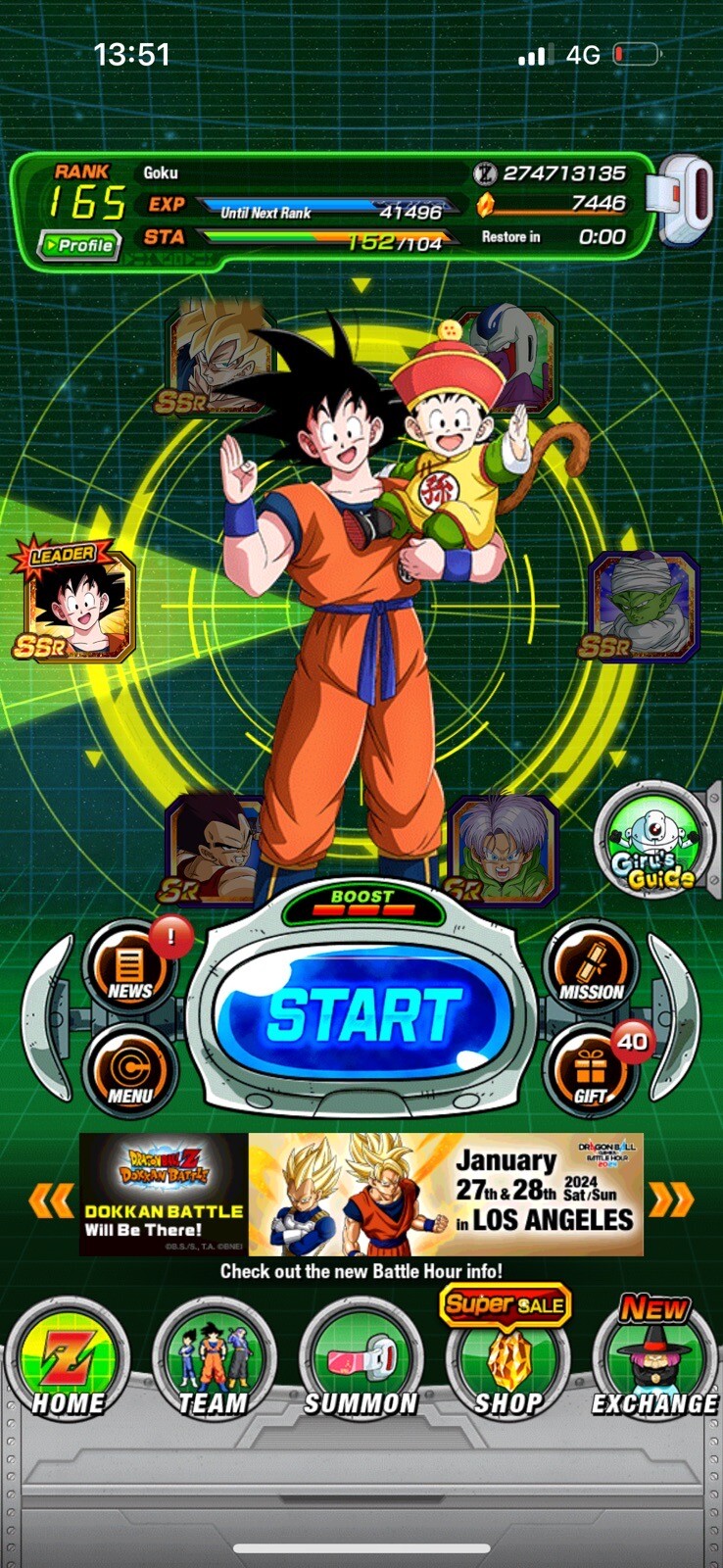Viewport: 723px width, 1568px height.
Task: Switch to the HOME tab
Action: [67, 1362]
